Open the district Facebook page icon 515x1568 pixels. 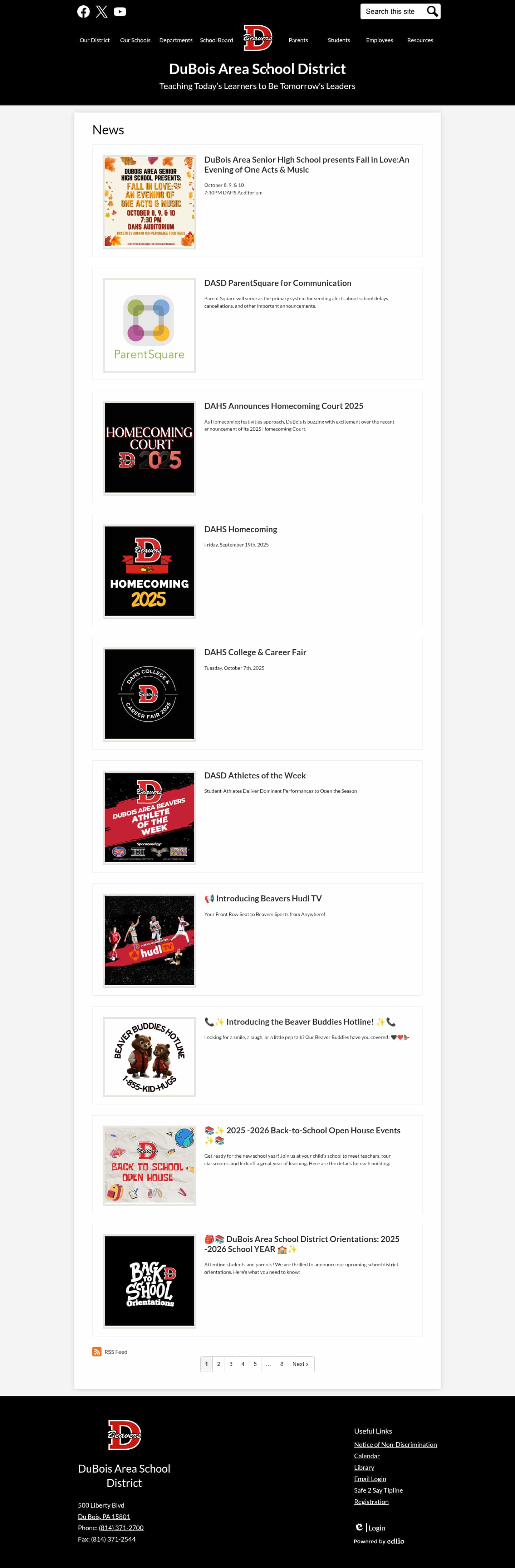coord(83,11)
